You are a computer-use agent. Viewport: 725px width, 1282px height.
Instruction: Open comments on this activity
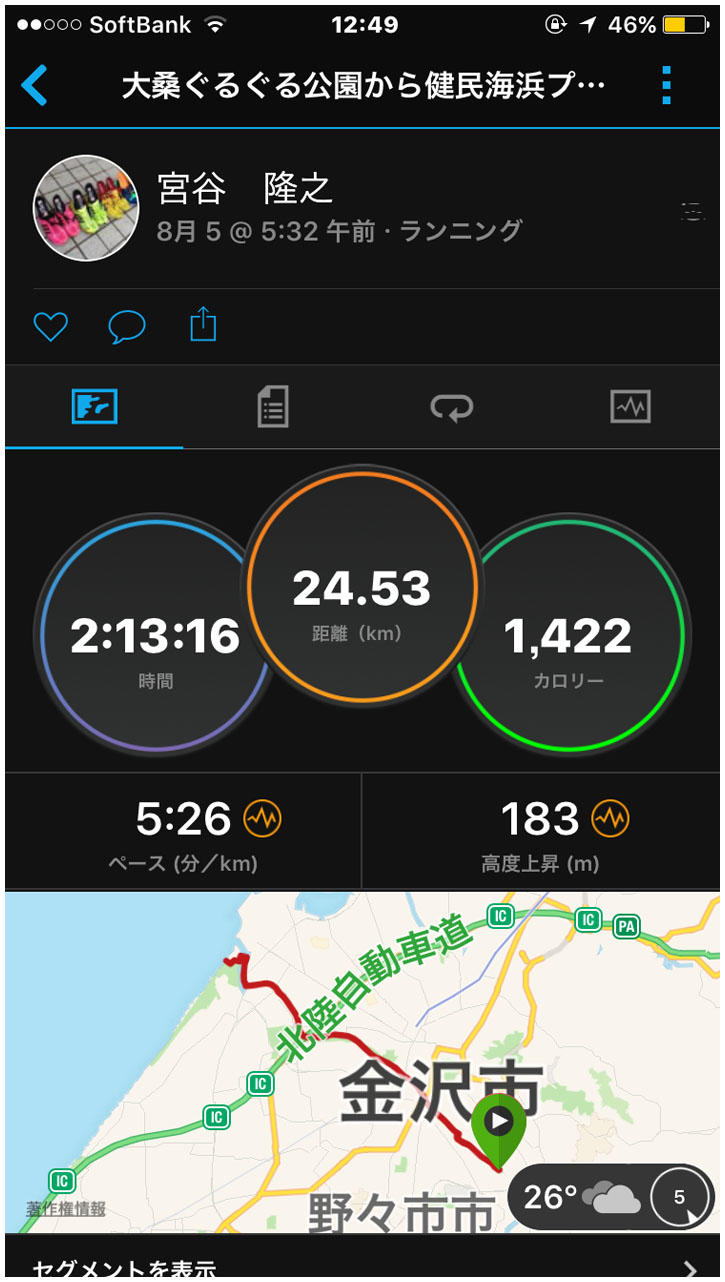[x=127, y=326]
